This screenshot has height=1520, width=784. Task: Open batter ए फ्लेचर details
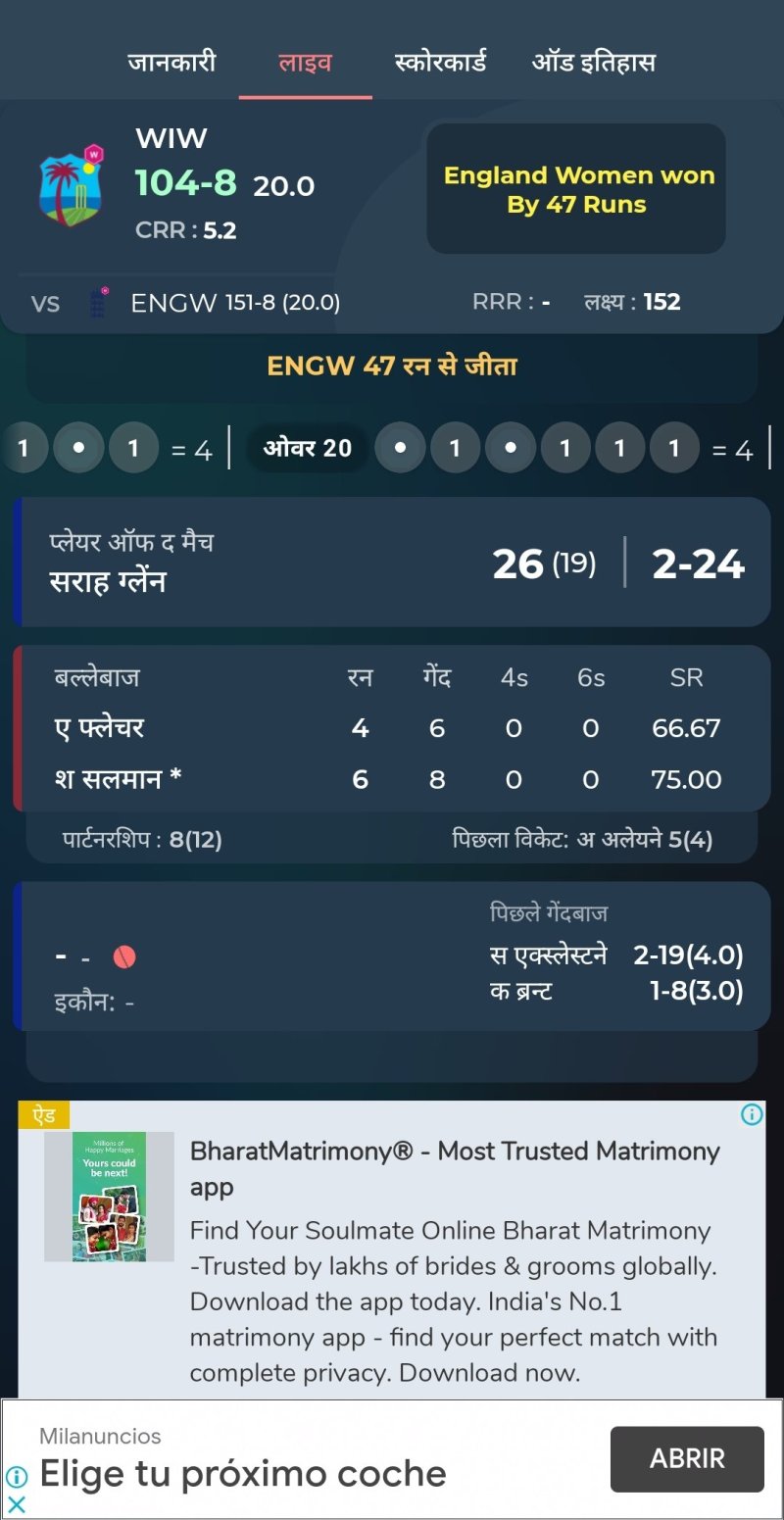click(x=99, y=728)
